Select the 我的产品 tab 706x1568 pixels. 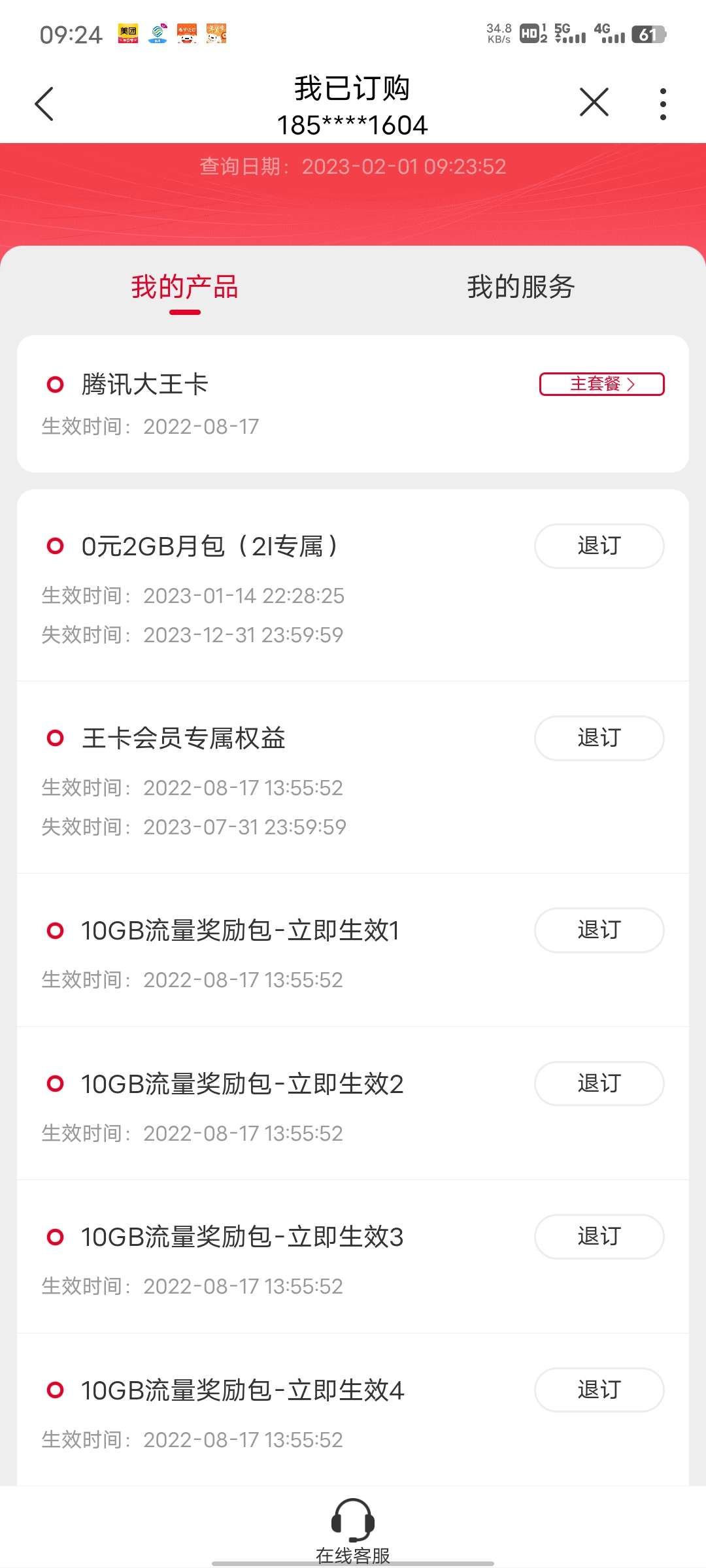click(x=185, y=287)
